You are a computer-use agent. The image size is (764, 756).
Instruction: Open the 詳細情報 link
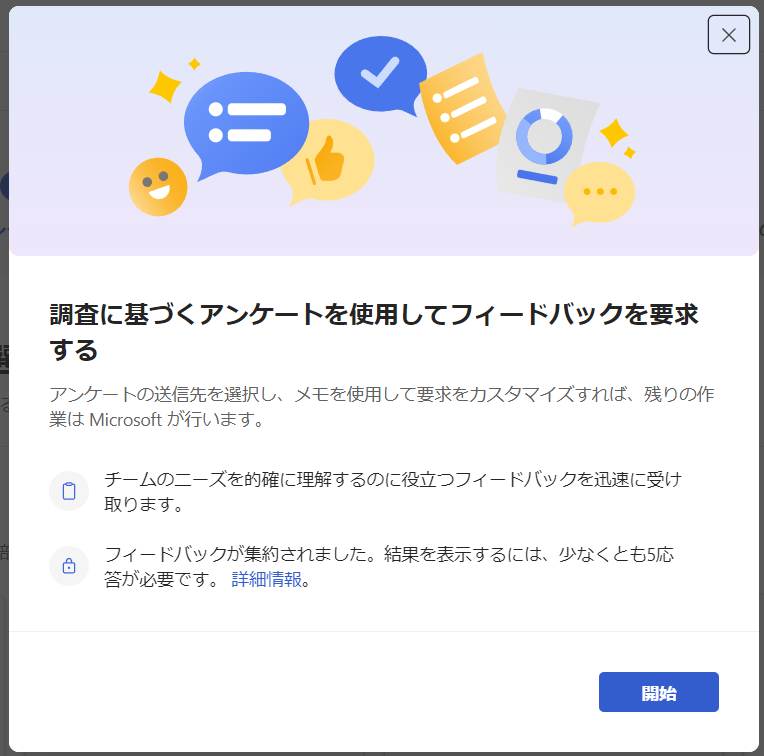click(266, 580)
